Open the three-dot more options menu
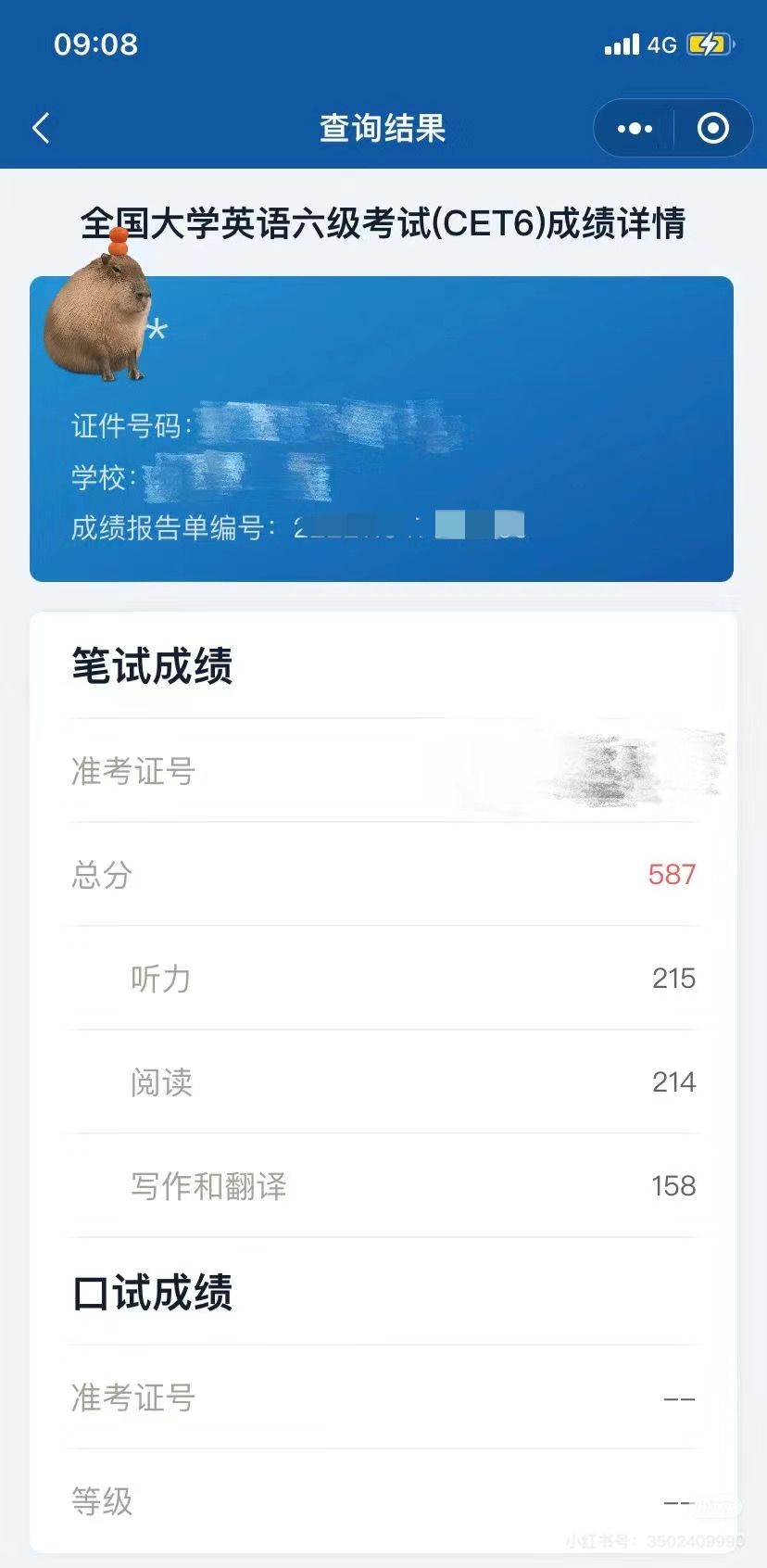This screenshot has height=1568, width=767. tap(633, 128)
